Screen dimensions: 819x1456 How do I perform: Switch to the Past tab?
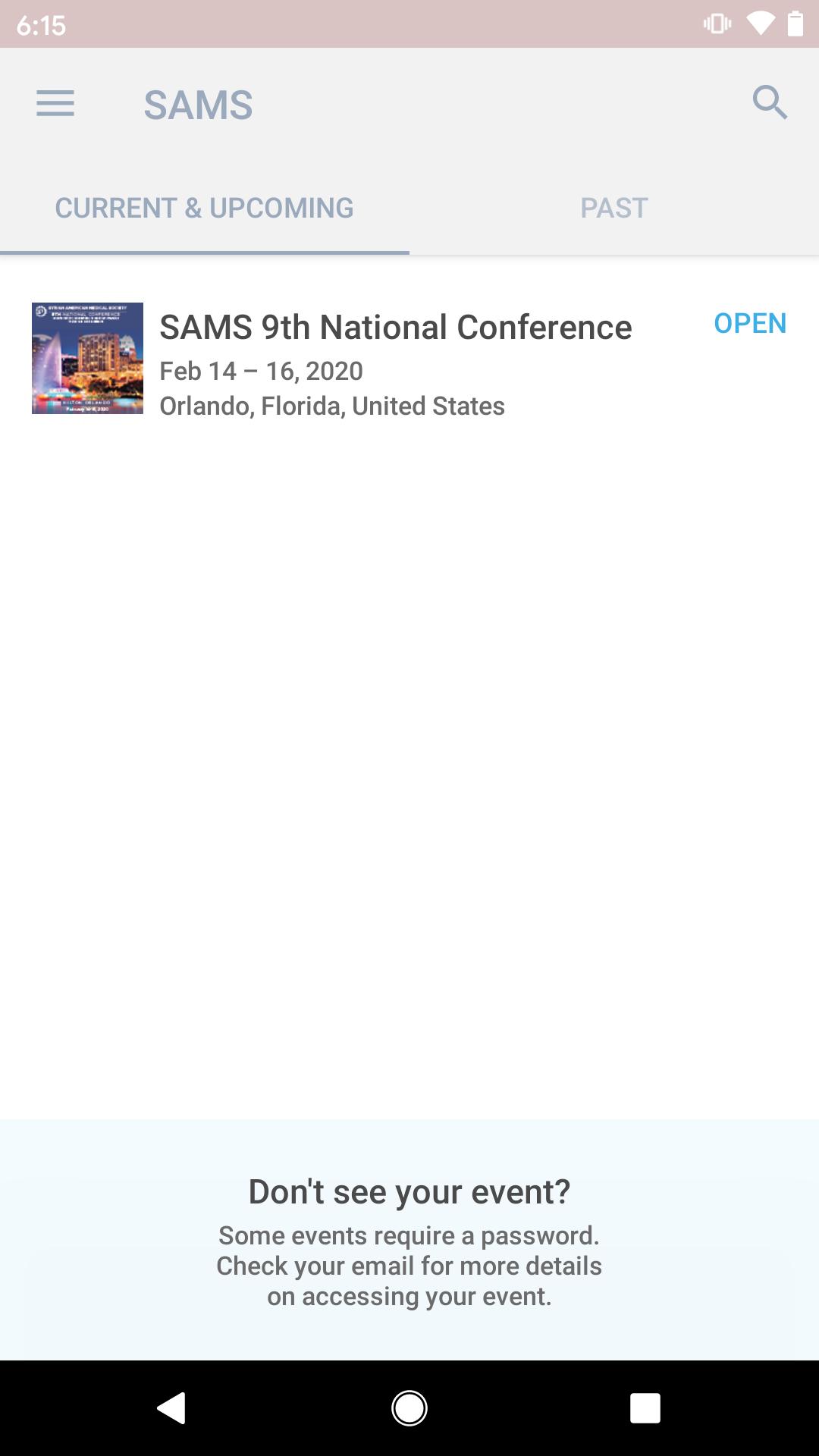tap(613, 208)
